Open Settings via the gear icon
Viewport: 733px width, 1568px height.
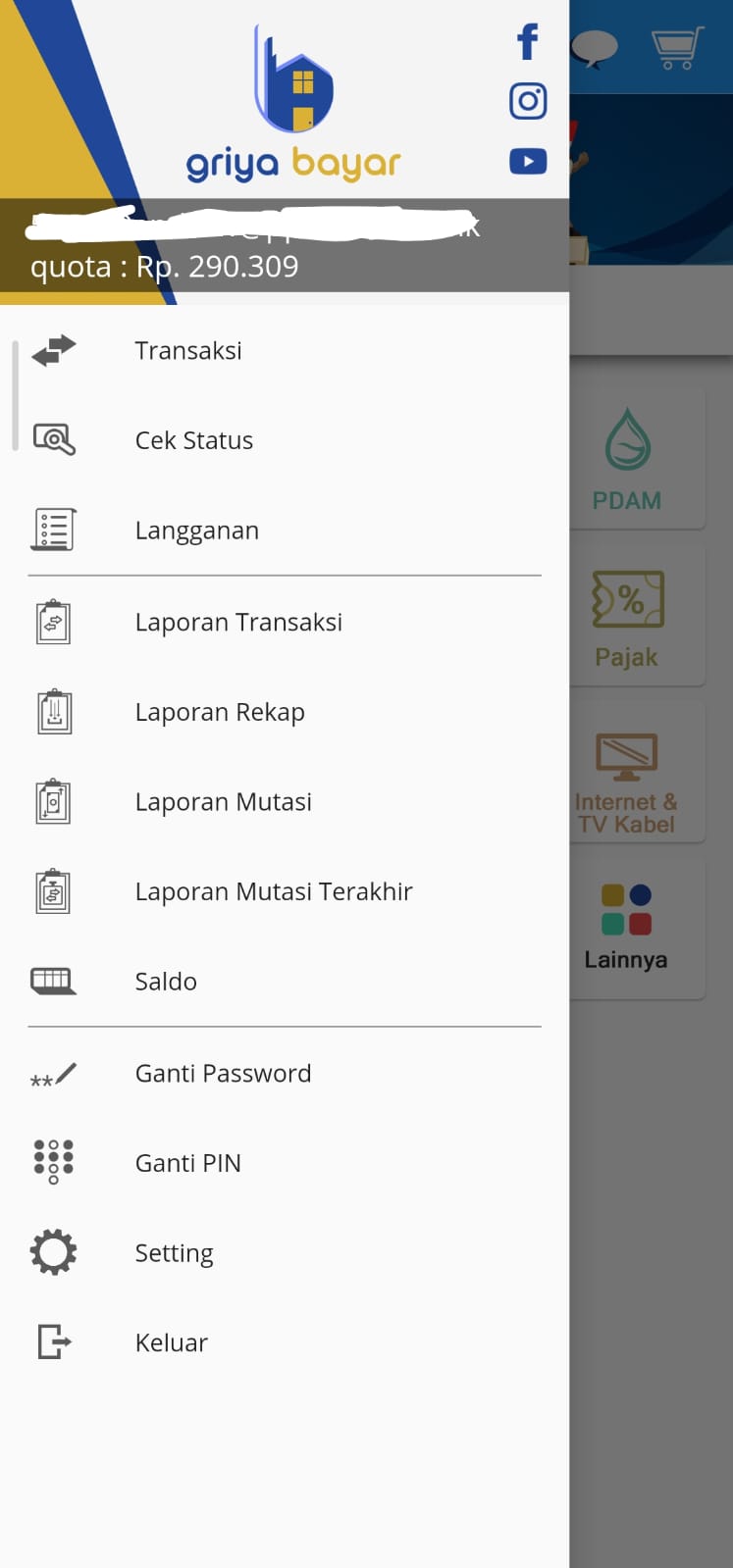pyautogui.click(x=53, y=1251)
